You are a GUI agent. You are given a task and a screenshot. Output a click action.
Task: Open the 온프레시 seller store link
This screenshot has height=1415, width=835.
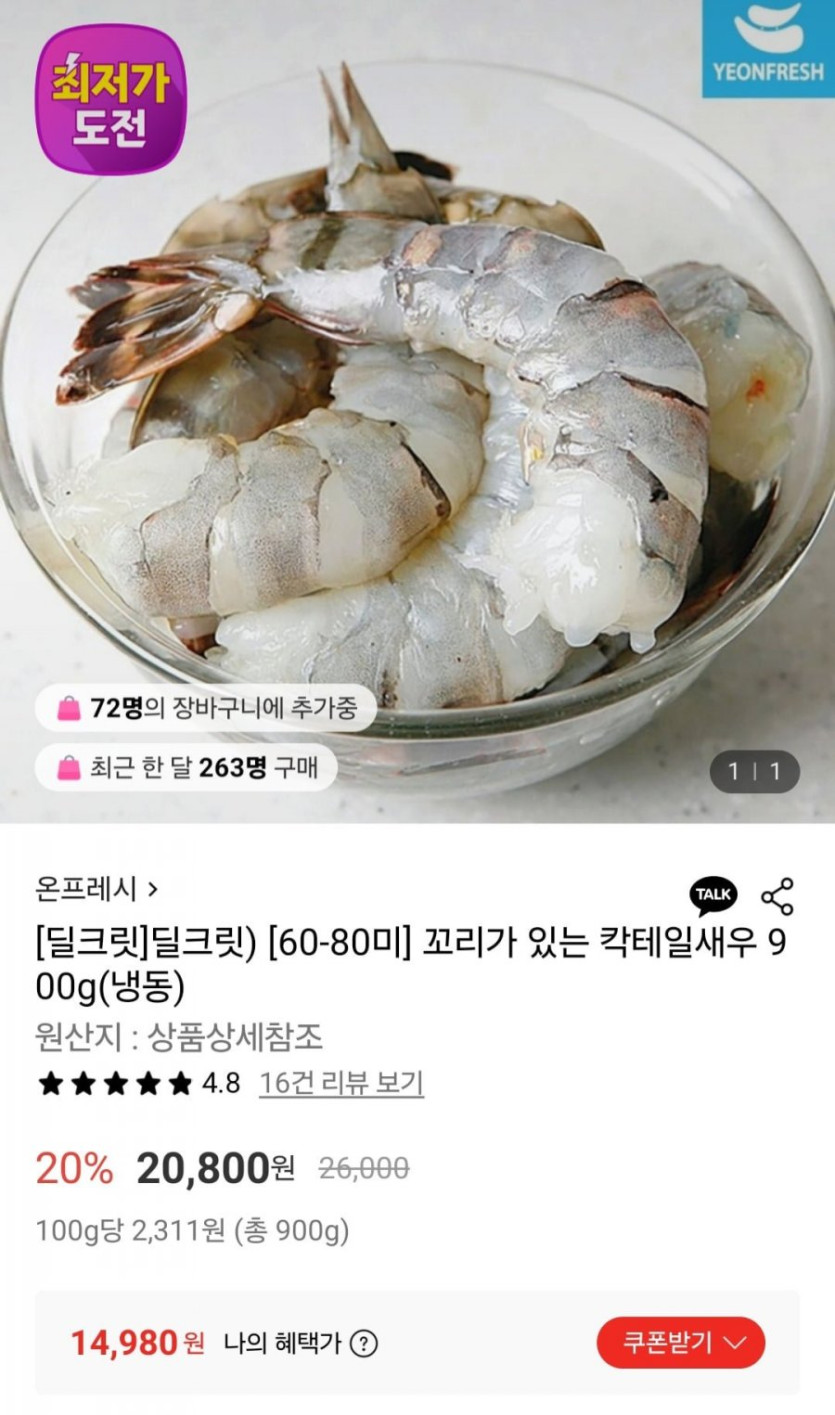[x=96, y=887]
